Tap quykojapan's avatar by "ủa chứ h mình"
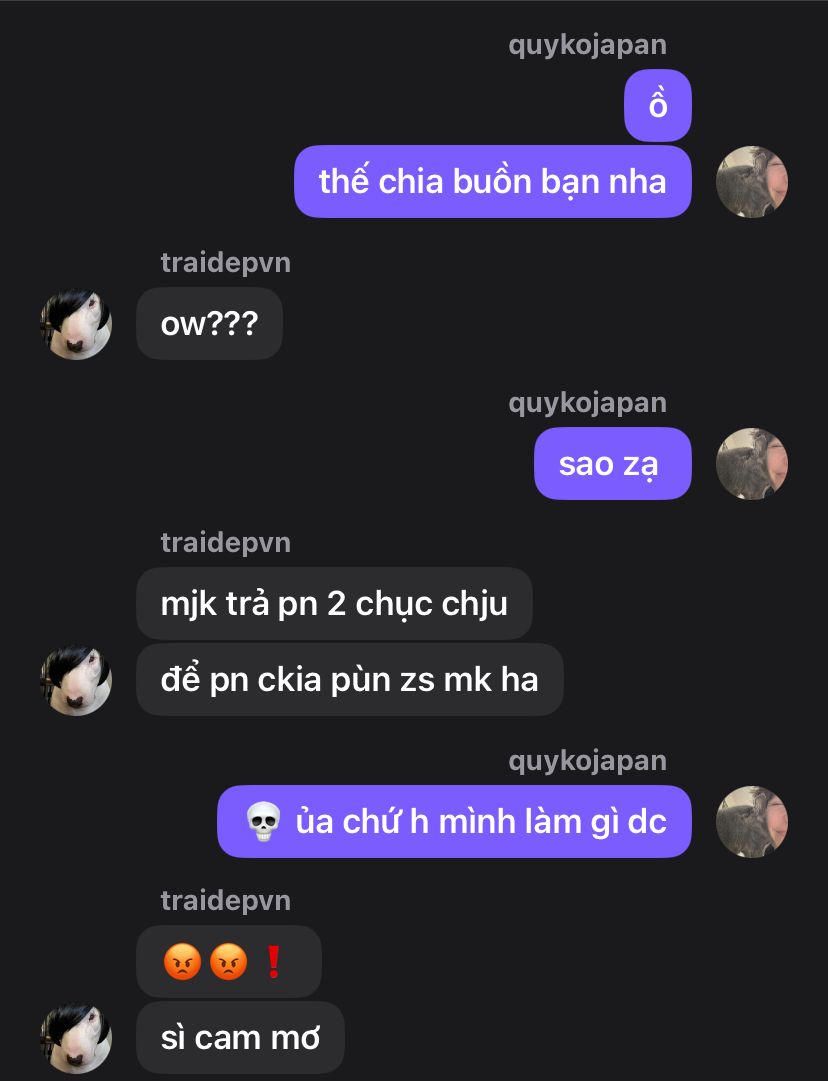828x1081 pixels. tap(752, 822)
